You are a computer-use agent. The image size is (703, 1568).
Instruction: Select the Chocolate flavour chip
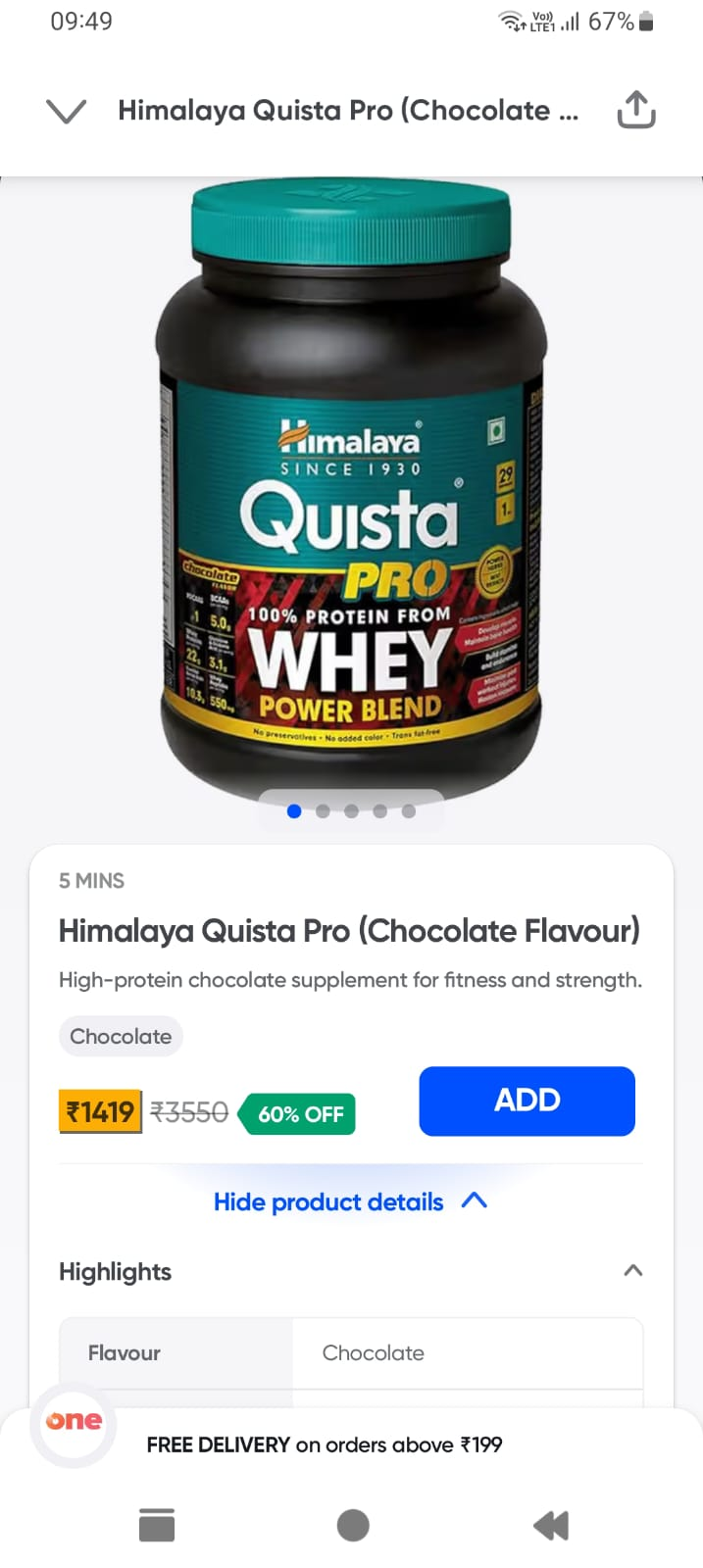point(121,1036)
